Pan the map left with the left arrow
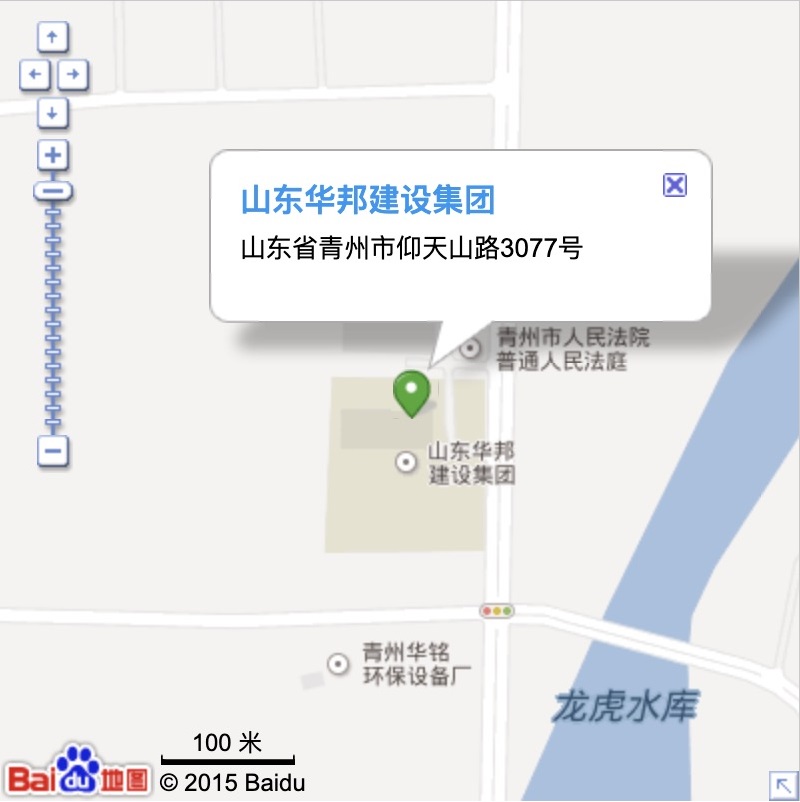The width and height of the screenshot is (800, 802). click(x=34, y=74)
